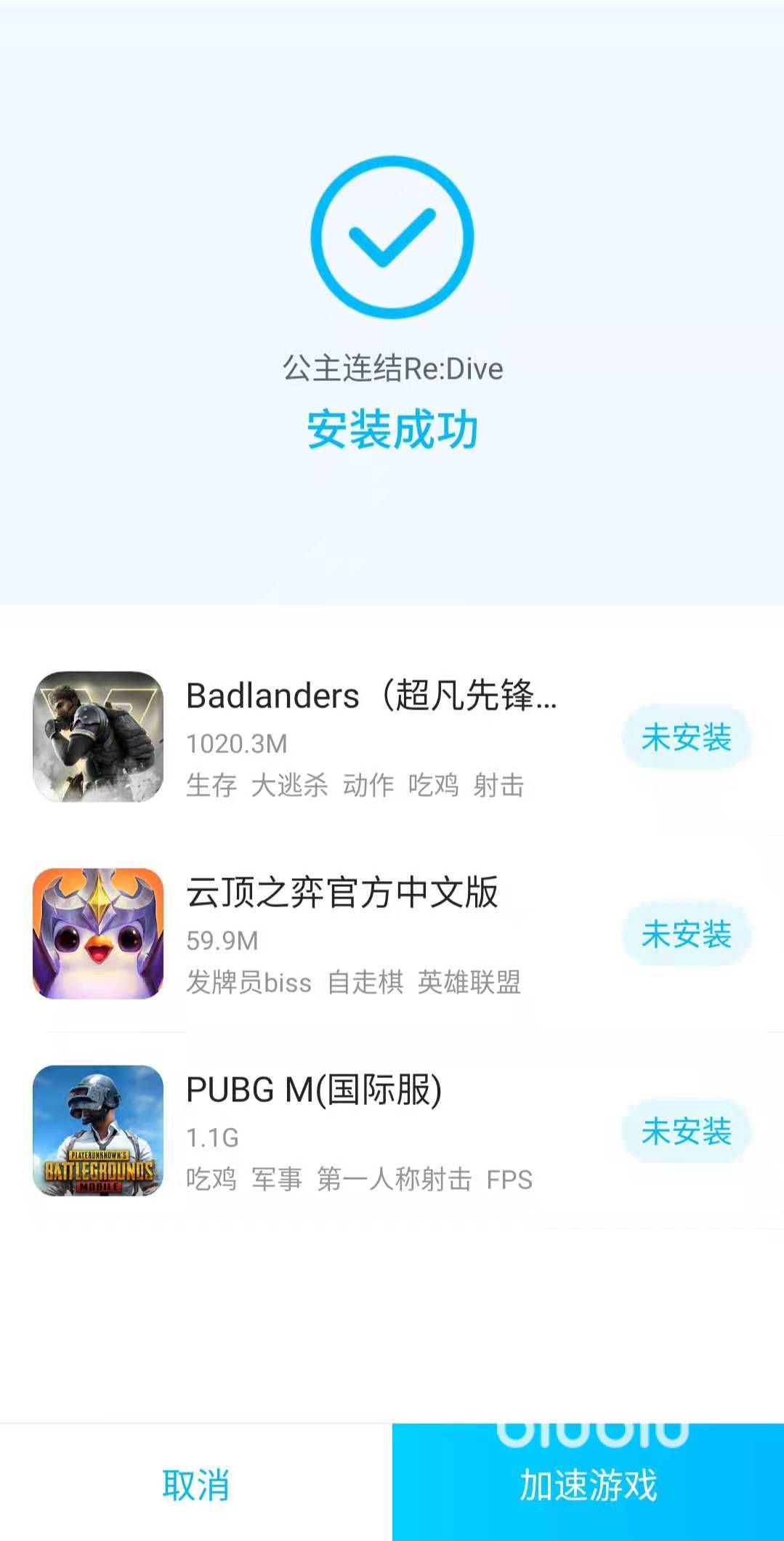
Task: Tap 未安装 button for Badlanders
Action: coord(686,738)
